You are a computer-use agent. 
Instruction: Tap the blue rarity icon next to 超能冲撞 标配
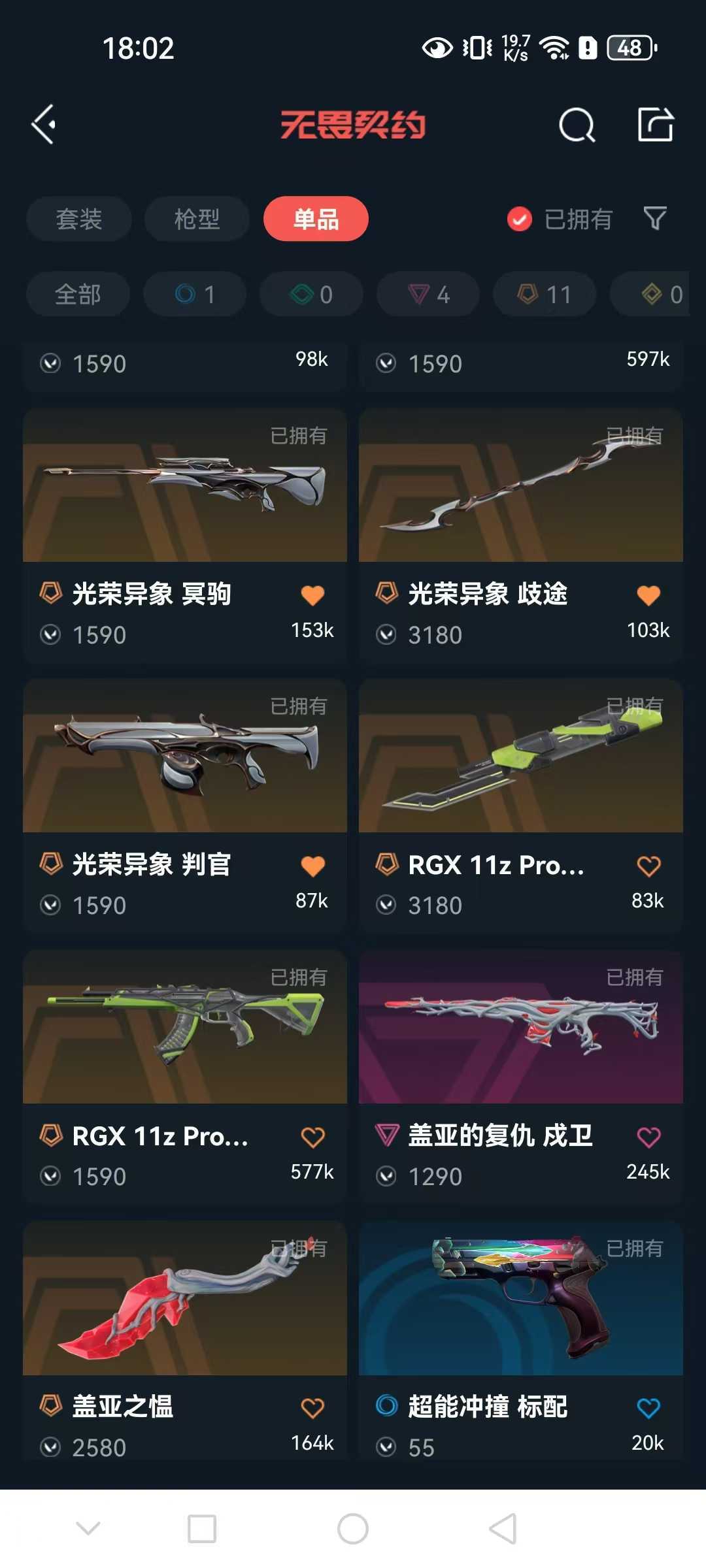pyautogui.click(x=387, y=1407)
